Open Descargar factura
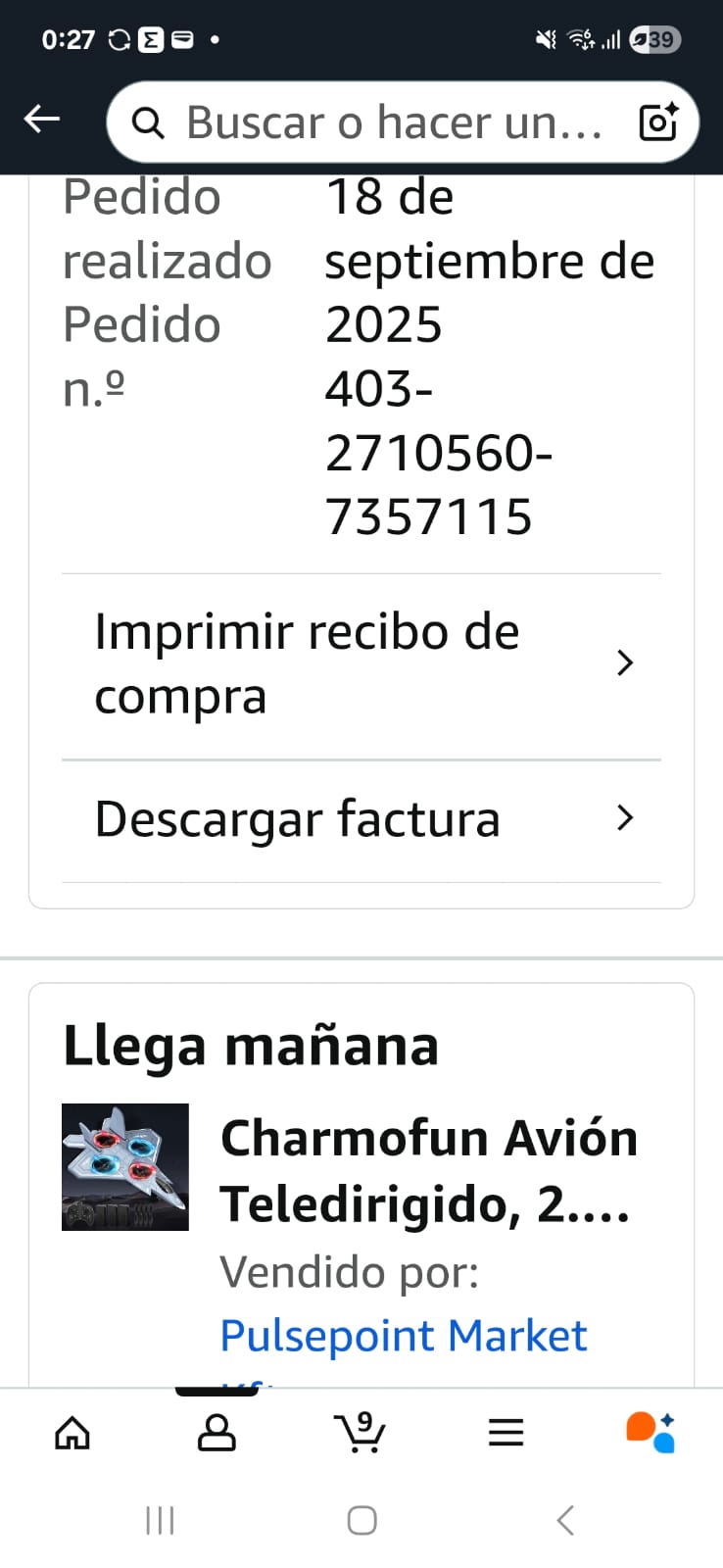723x1568 pixels. pyautogui.click(x=361, y=819)
